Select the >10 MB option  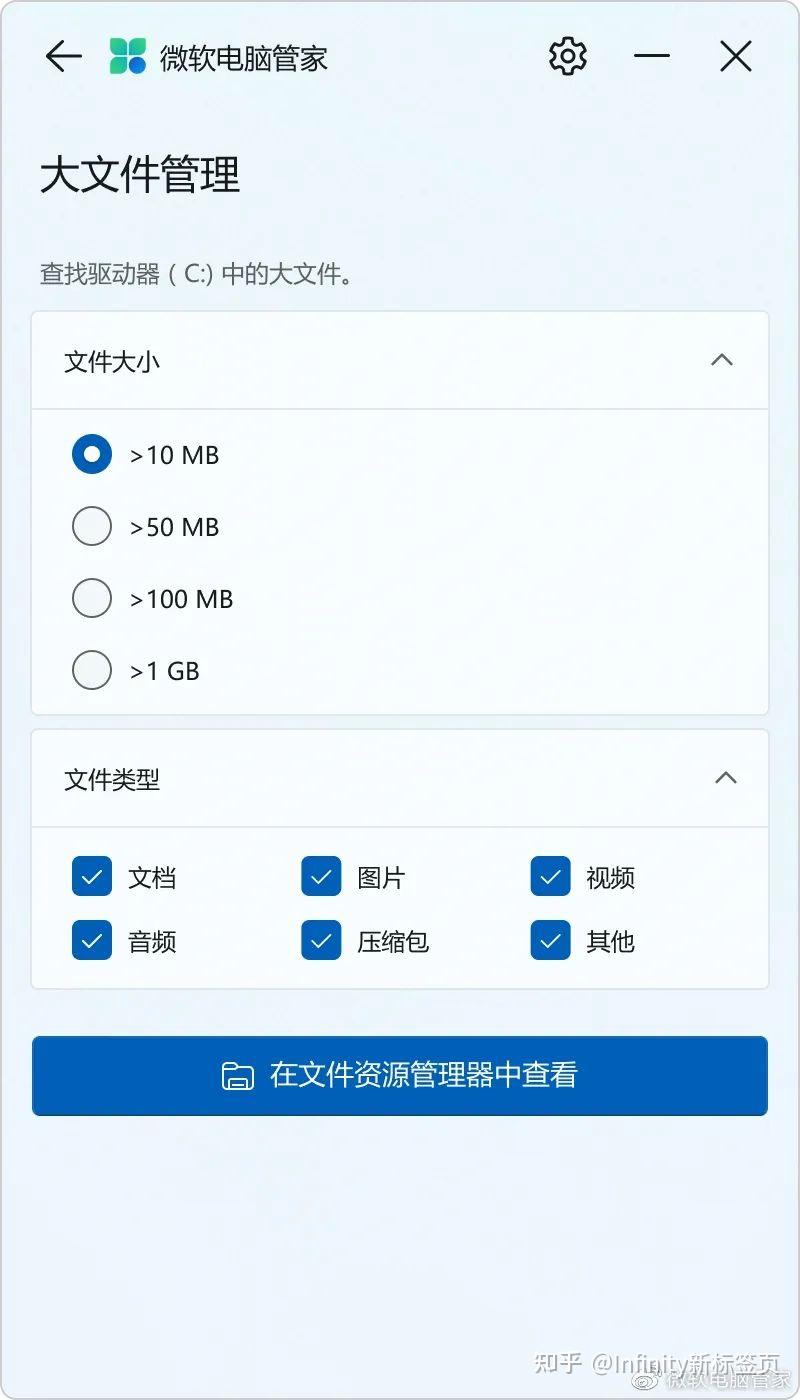click(x=92, y=455)
